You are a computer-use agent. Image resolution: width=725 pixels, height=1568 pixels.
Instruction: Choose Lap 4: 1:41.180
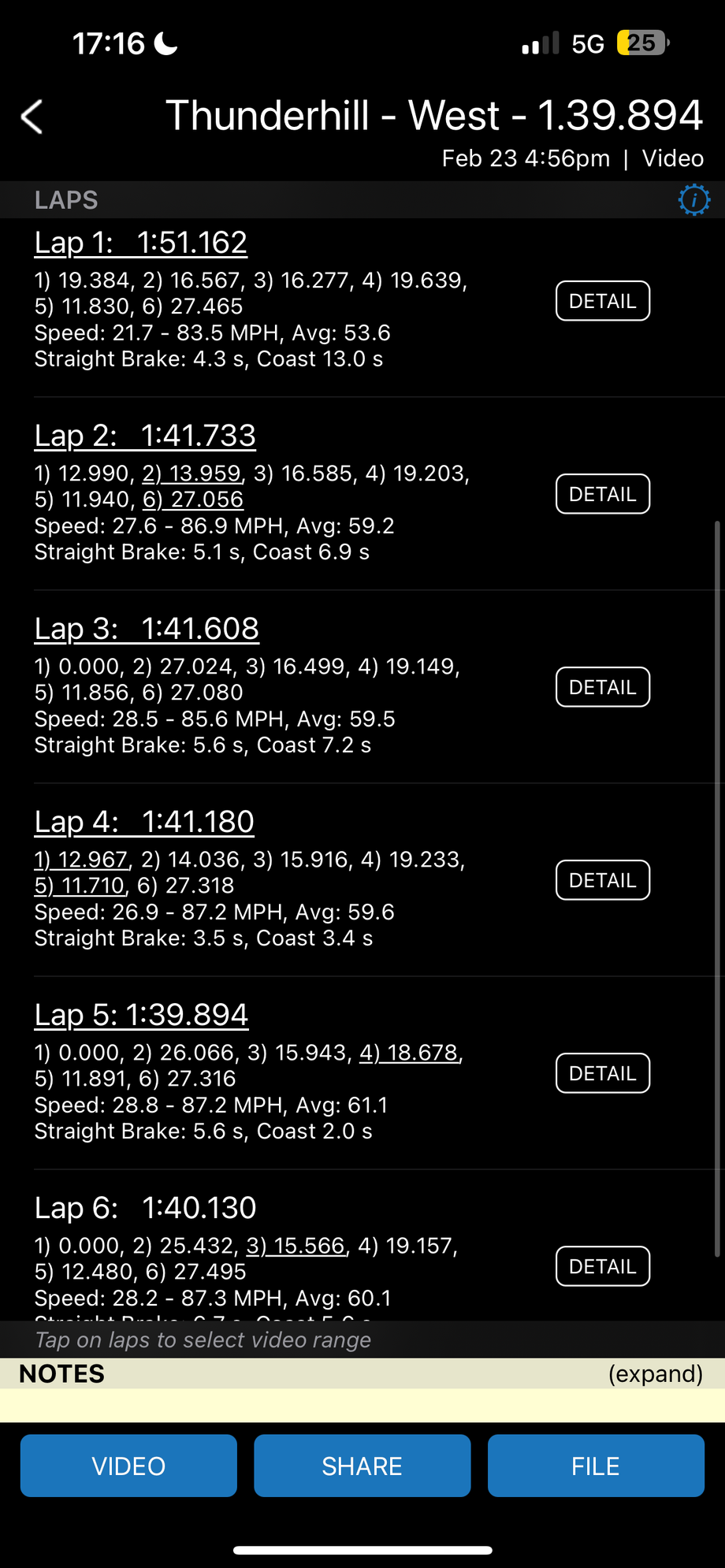pyautogui.click(x=144, y=822)
